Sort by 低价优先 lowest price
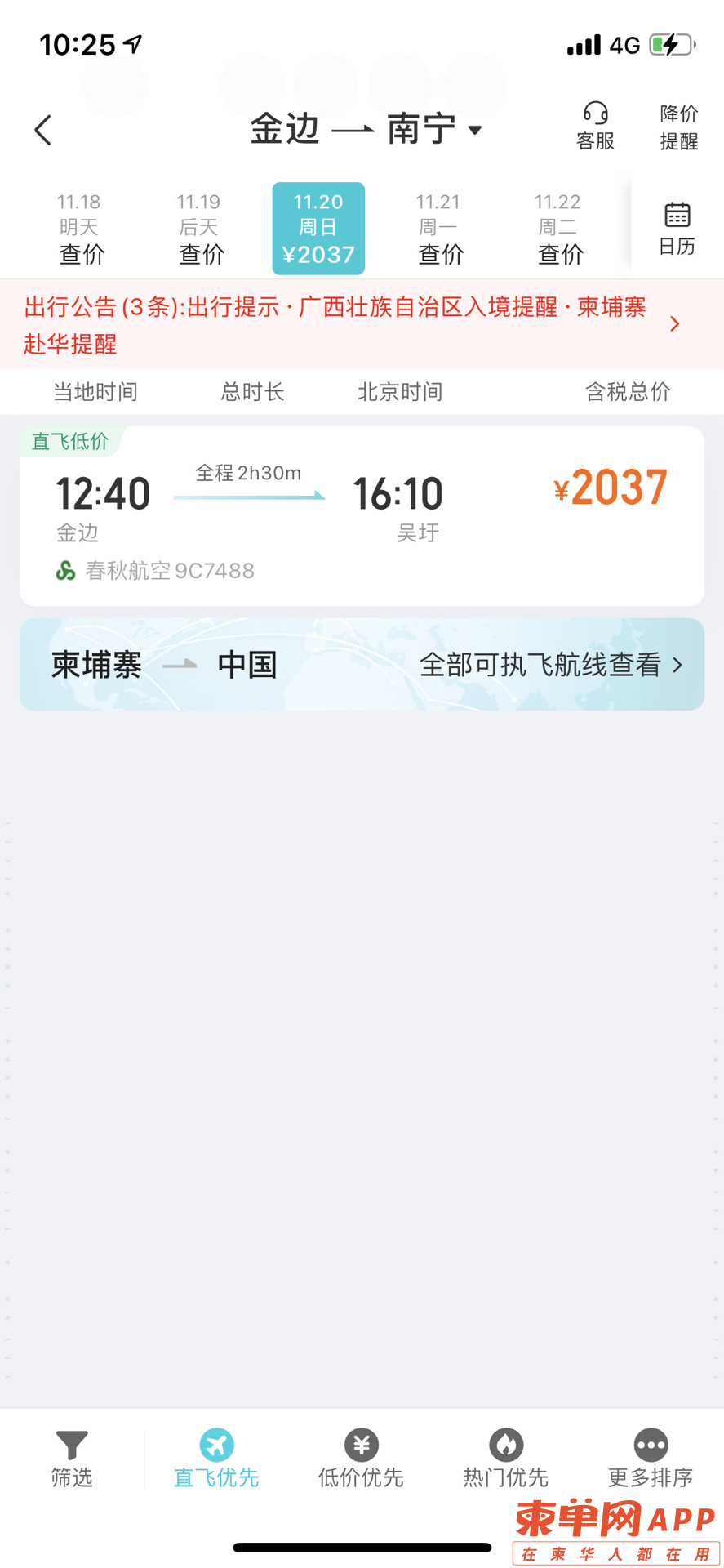724x1568 pixels. [361, 1459]
